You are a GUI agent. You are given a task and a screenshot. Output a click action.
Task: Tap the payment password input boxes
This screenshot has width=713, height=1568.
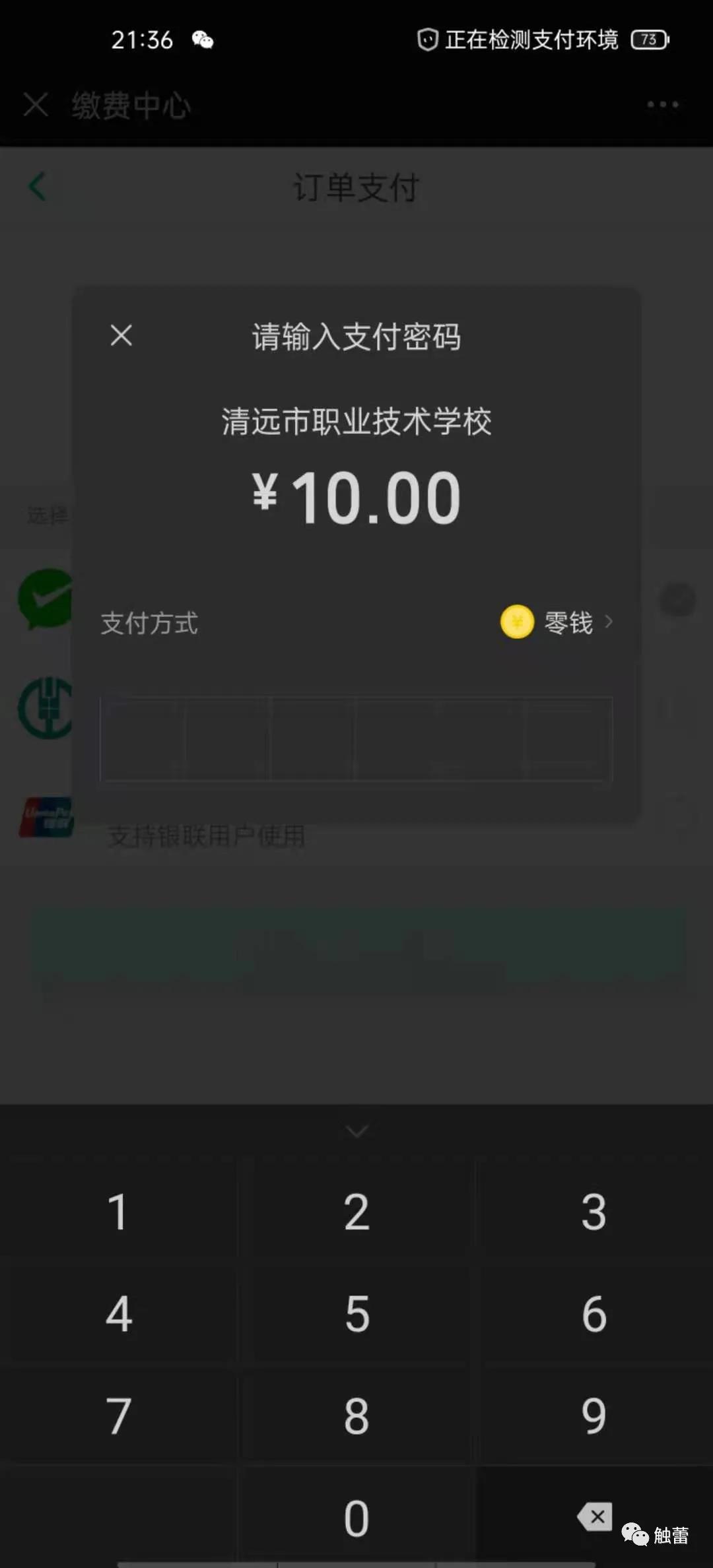click(x=356, y=738)
